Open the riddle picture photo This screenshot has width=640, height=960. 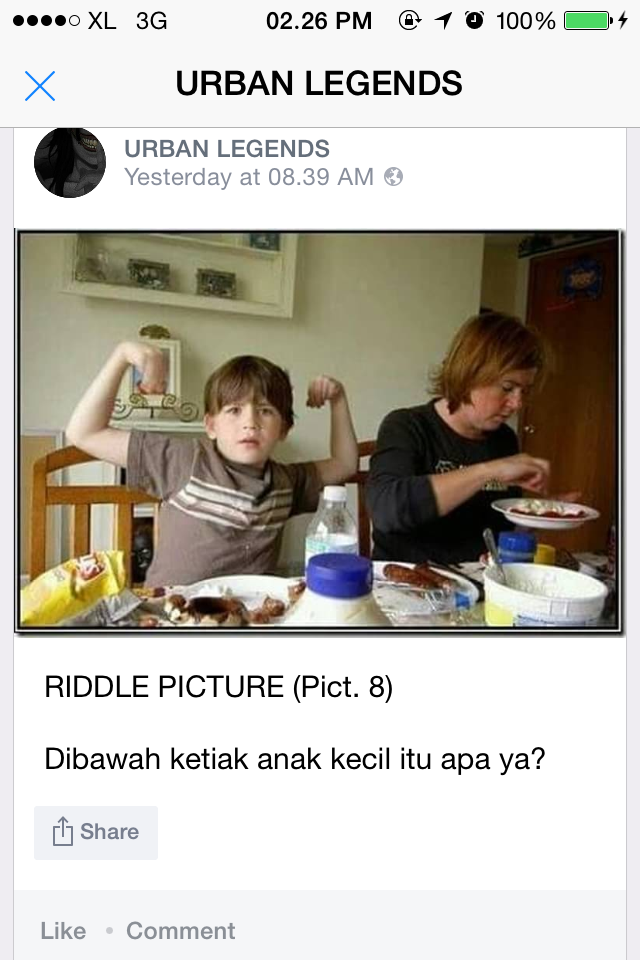(x=319, y=432)
